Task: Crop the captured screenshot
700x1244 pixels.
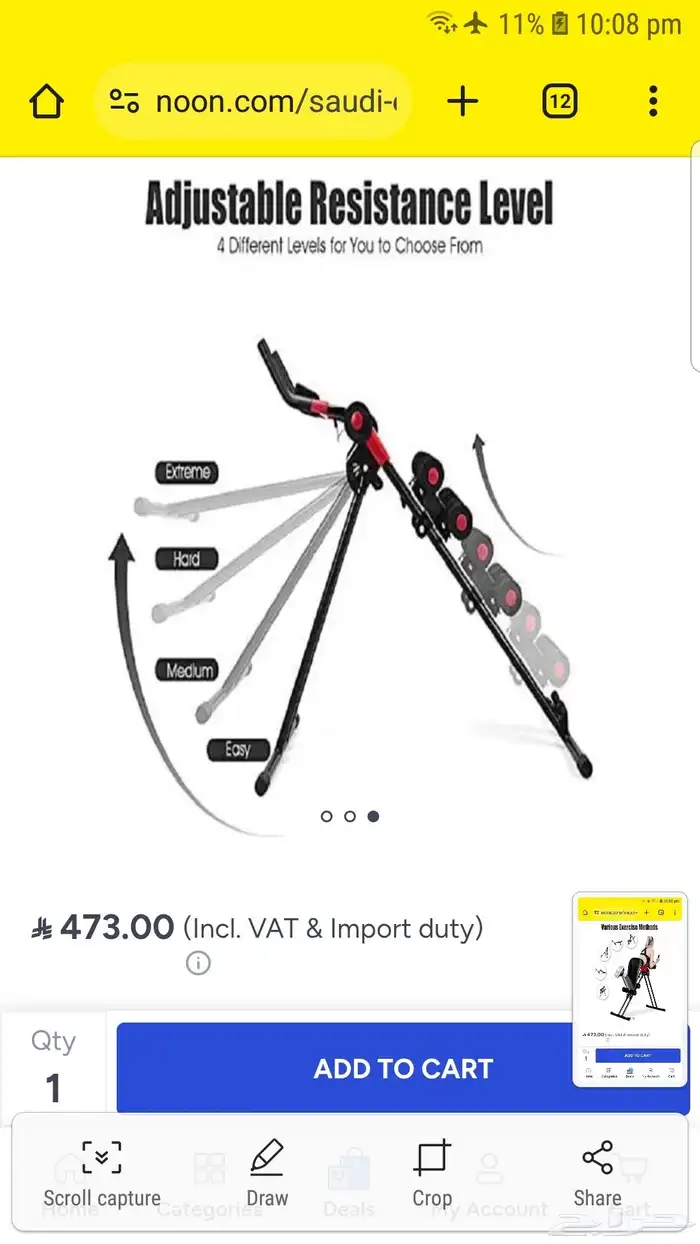Action: click(432, 1174)
